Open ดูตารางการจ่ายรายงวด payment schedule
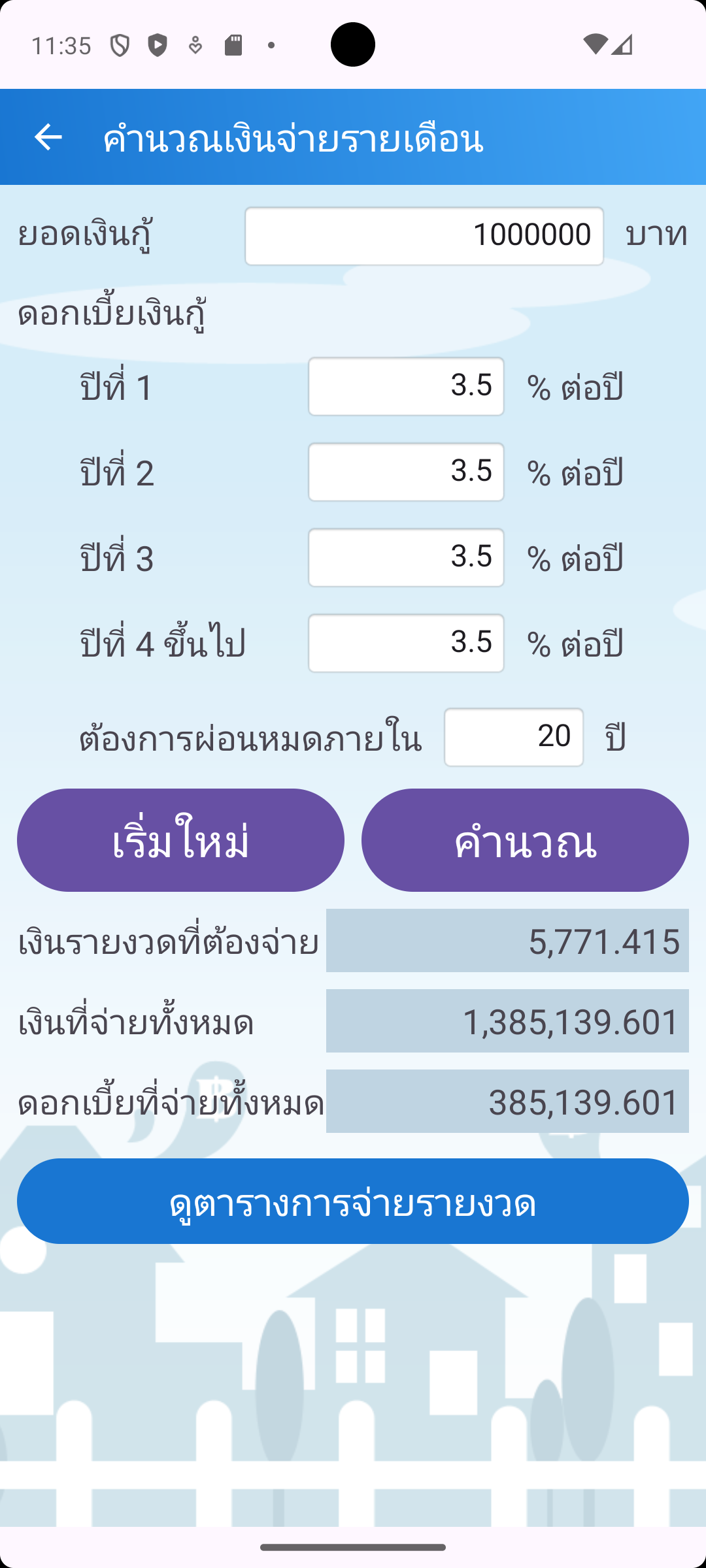Screen dimensions: 706x1568 click(353, 1201)
